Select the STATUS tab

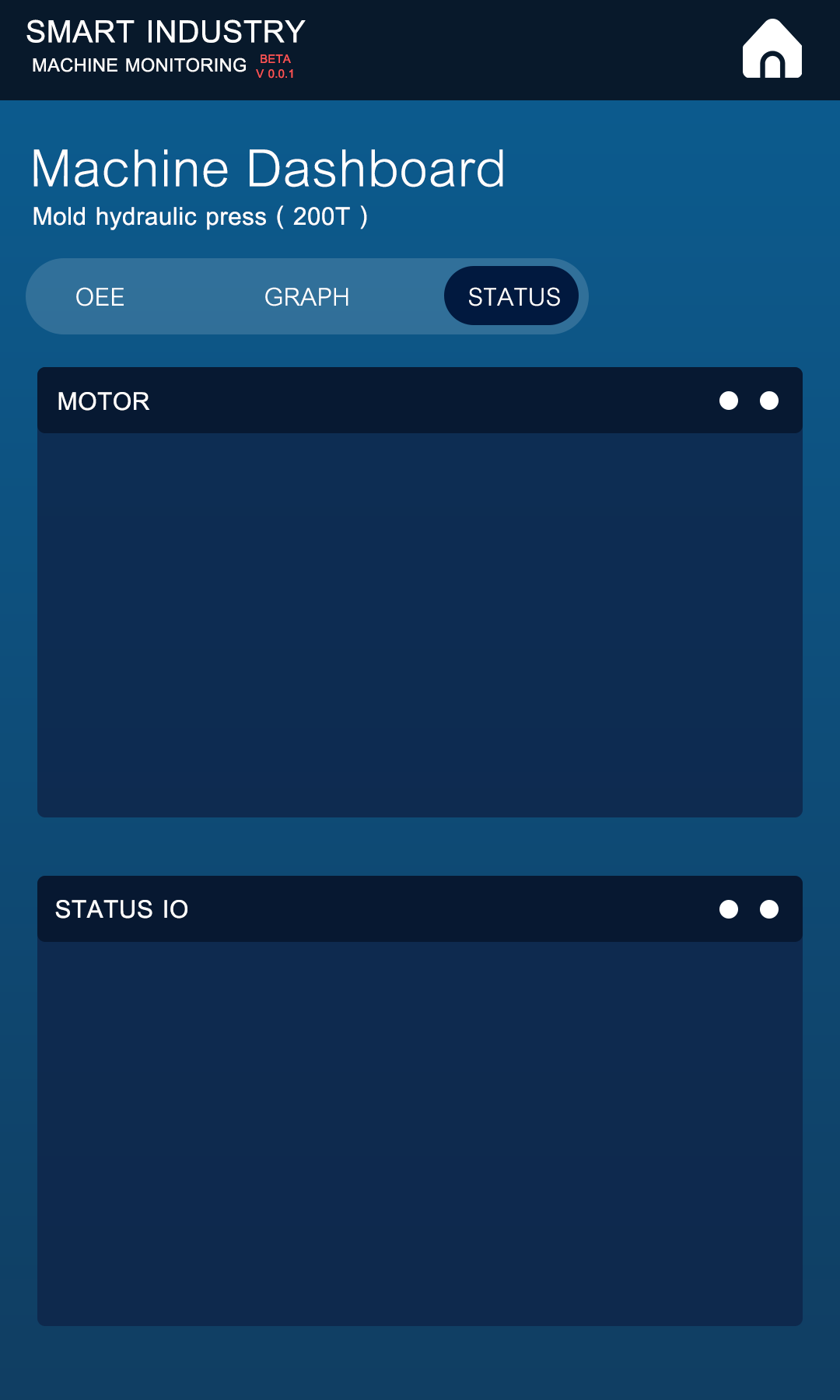pyautogui.click(x=513, y=296)
